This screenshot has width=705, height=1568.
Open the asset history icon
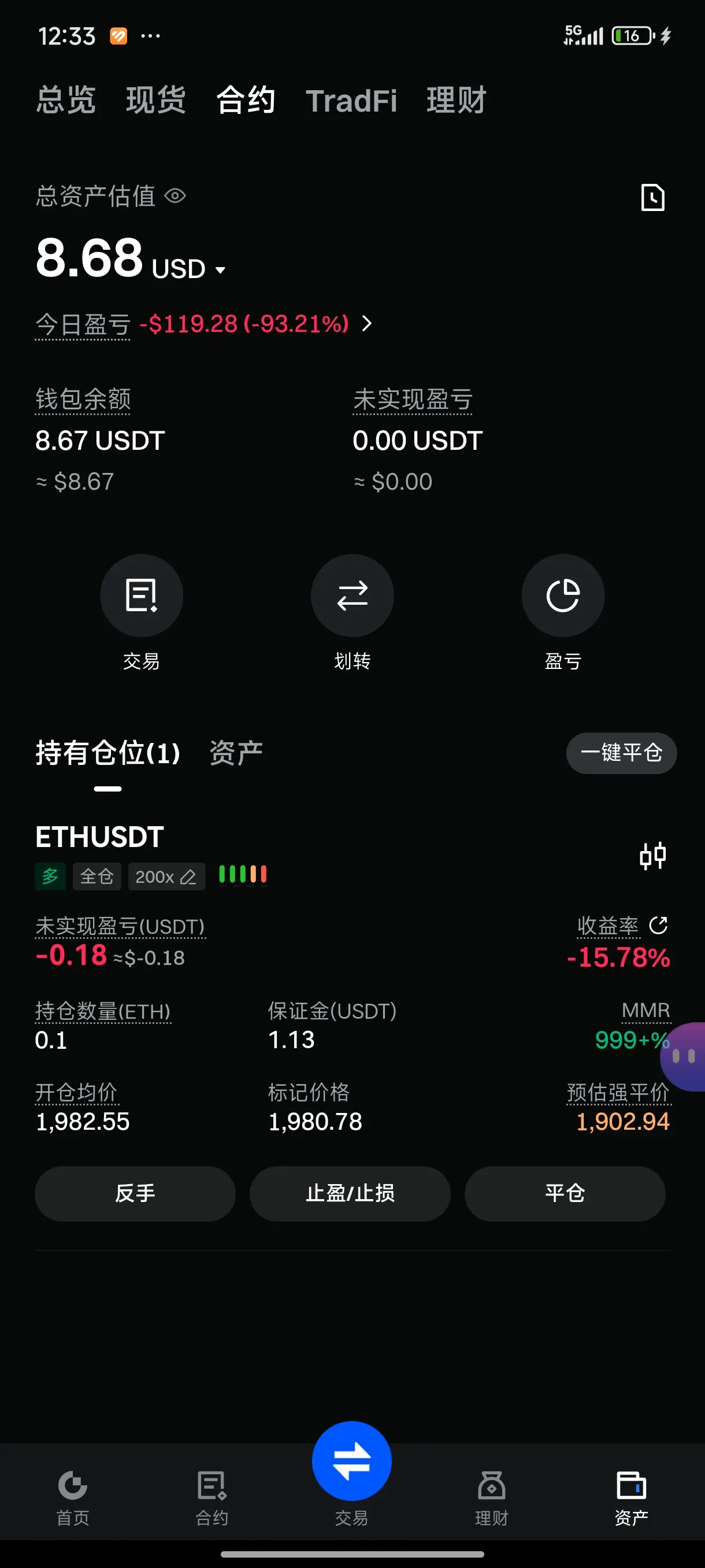(x=652, y=197)
